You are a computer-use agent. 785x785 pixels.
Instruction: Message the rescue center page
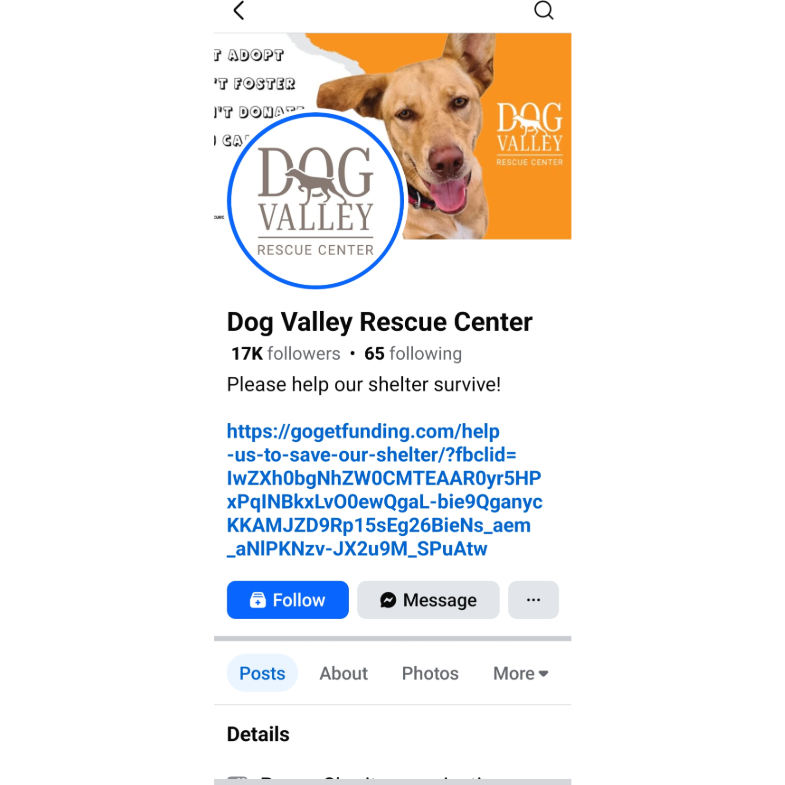pyautogui.click(x=428, y=600)
